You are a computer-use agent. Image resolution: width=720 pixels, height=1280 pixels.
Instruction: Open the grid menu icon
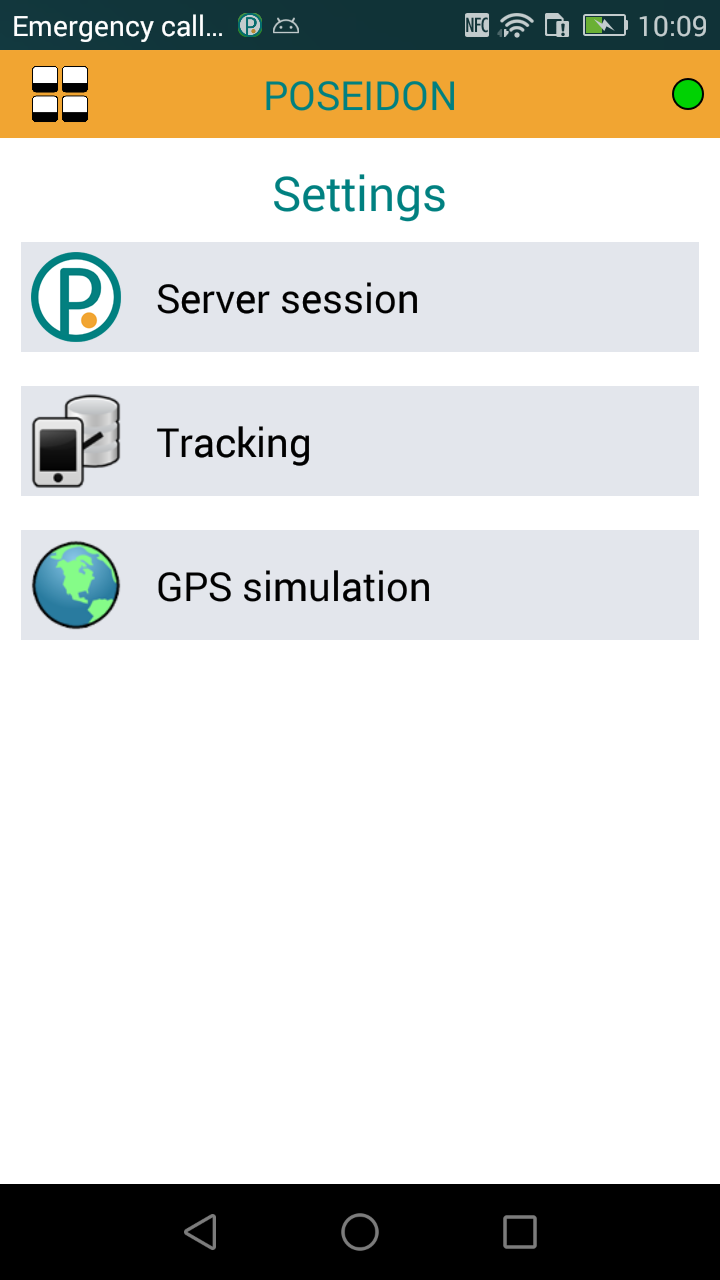(60, 95)
